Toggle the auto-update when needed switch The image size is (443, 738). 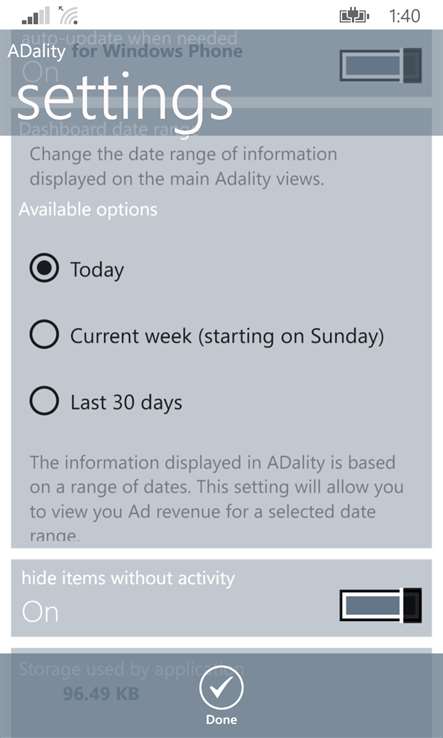pyautogui.click(x=380, y=65)
